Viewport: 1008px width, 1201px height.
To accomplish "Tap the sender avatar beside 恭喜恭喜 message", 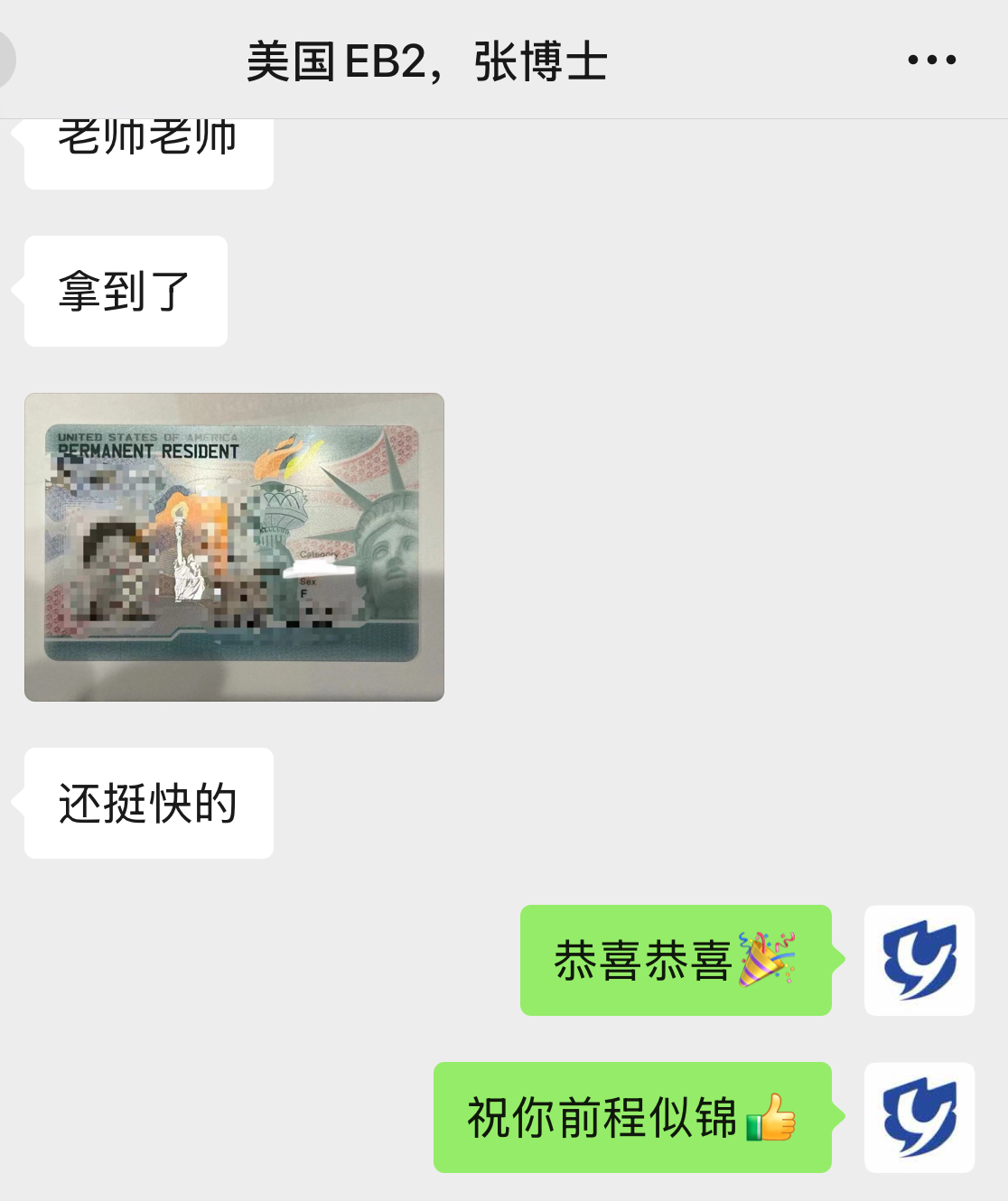I will click(x=919, y=960).
